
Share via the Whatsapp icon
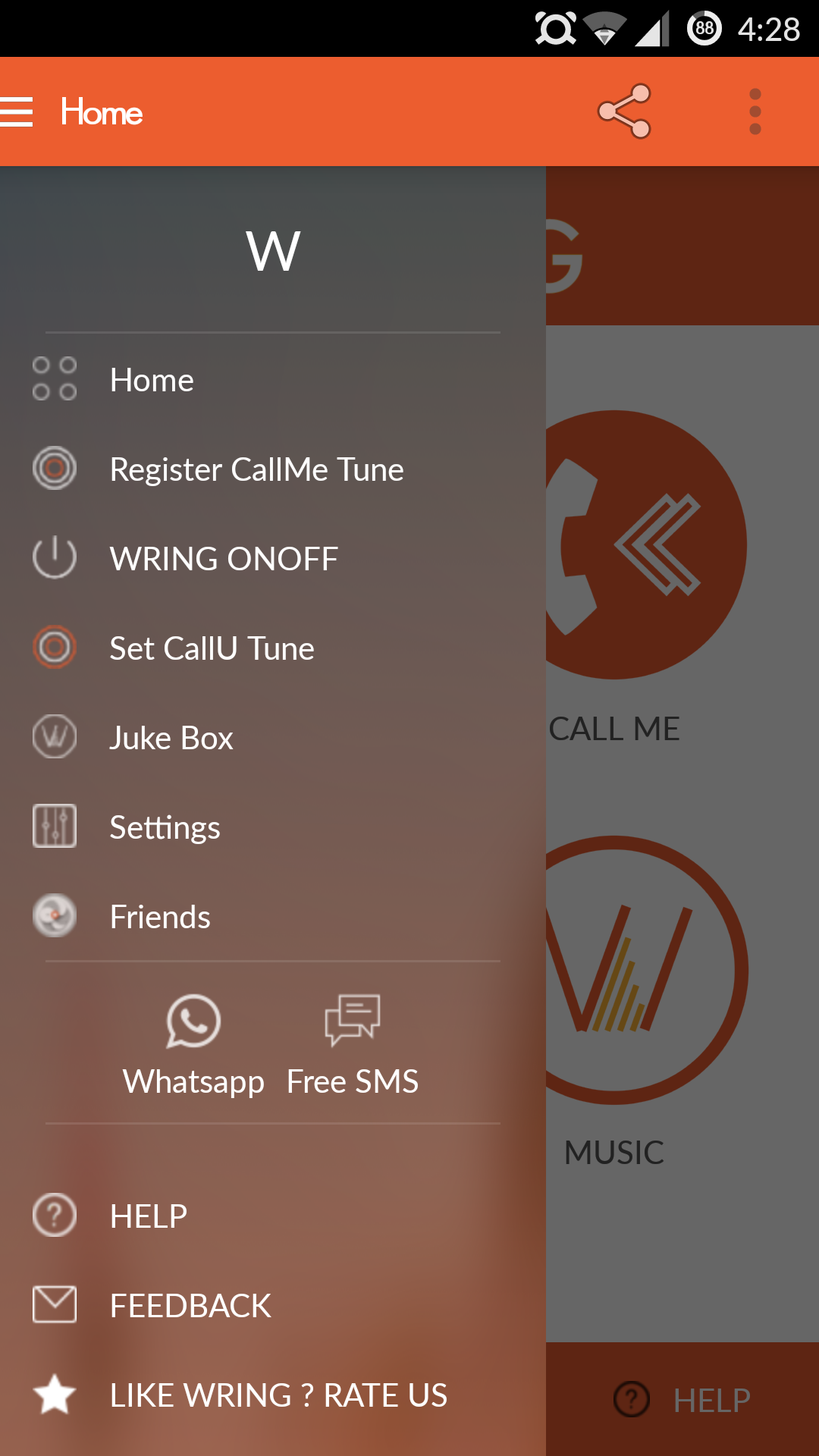[193, 1022]
